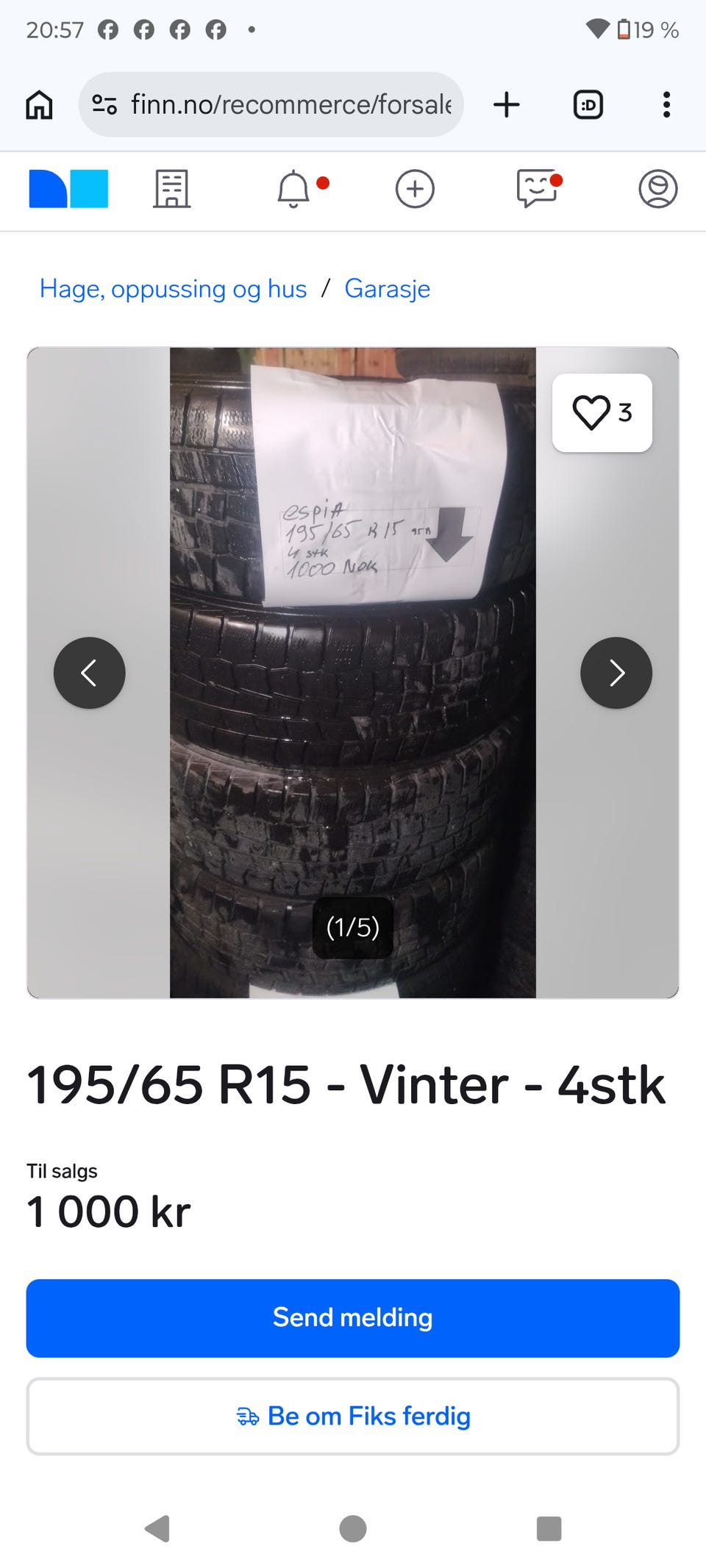This screenshot has height=1568, width=706.
Task: Open the tire photo fullscreen
Action: point(353,673)
